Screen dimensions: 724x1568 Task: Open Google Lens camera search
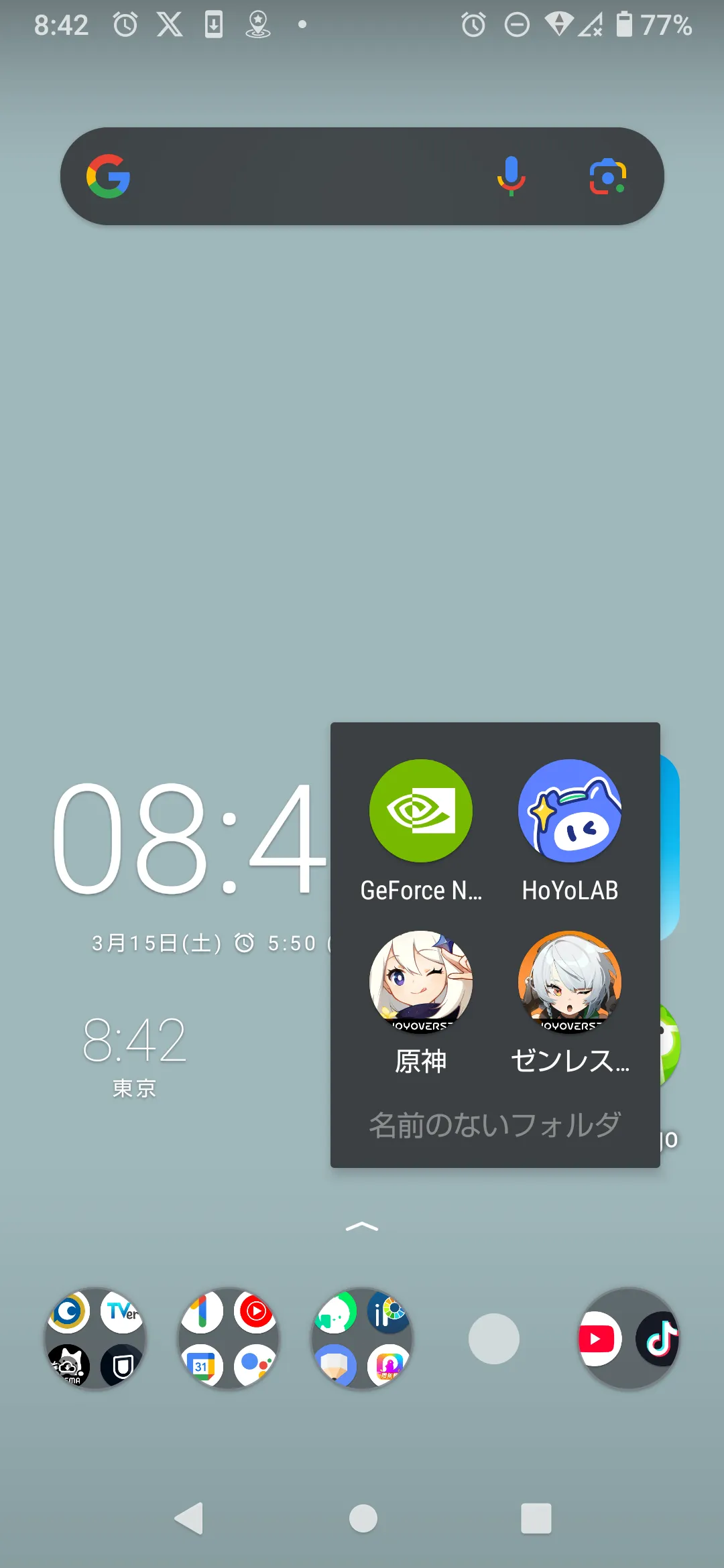click(608, 176)
